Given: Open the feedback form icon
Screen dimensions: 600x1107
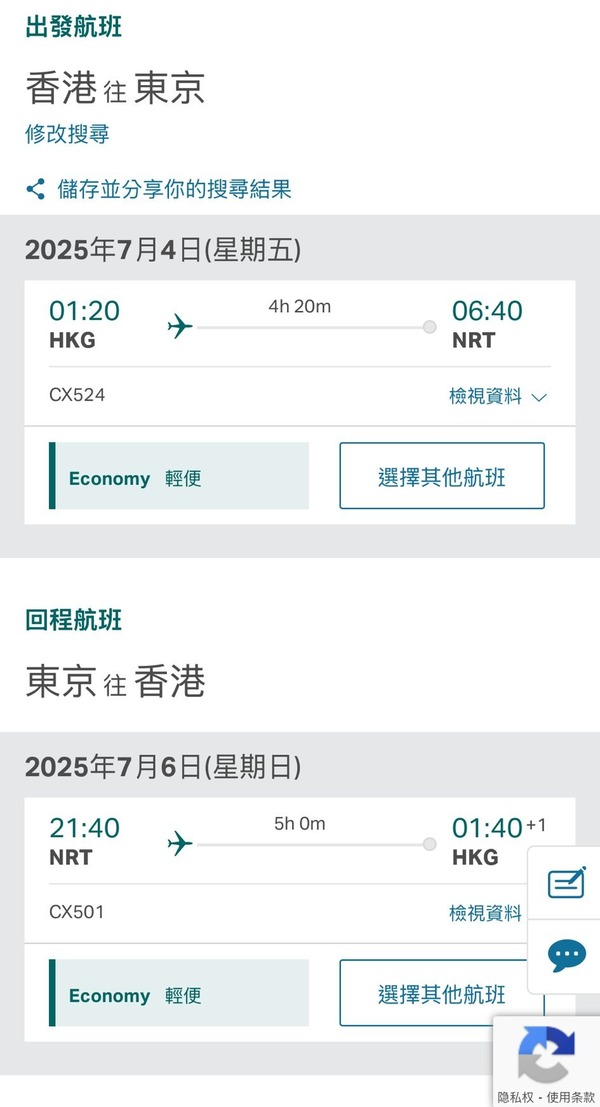Looking at the screenshot, I should point(566,883).
